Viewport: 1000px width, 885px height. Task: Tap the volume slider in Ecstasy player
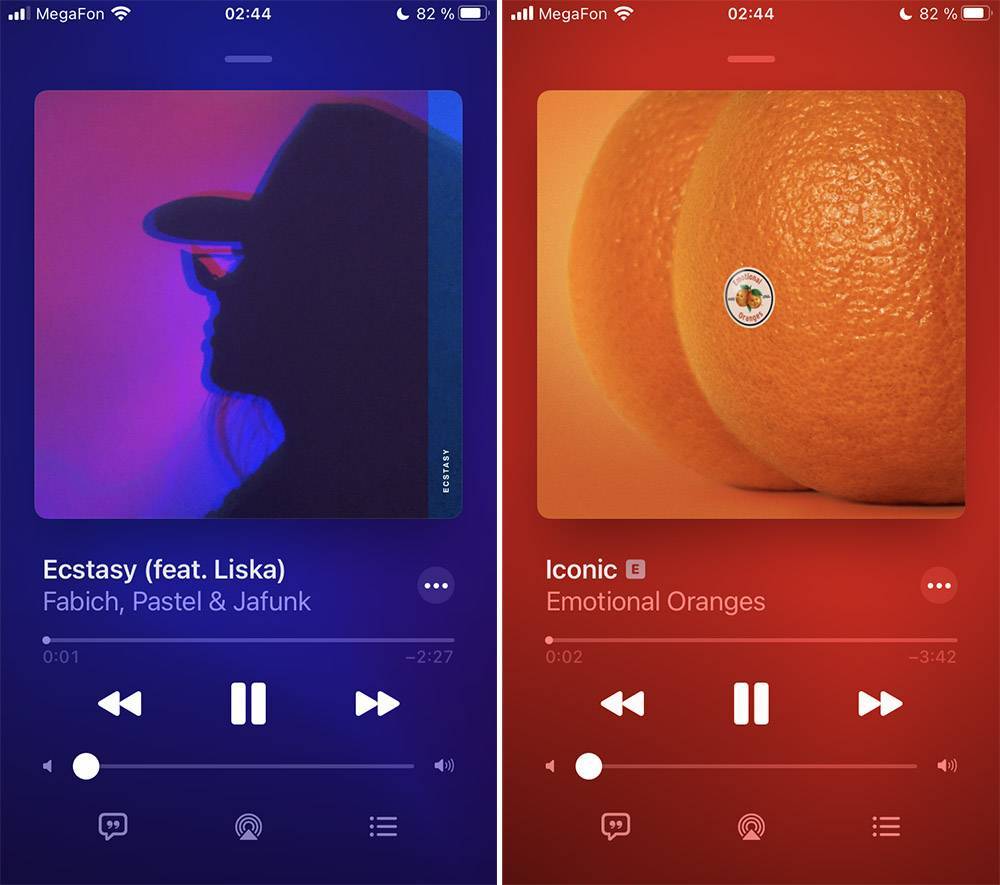250,766
